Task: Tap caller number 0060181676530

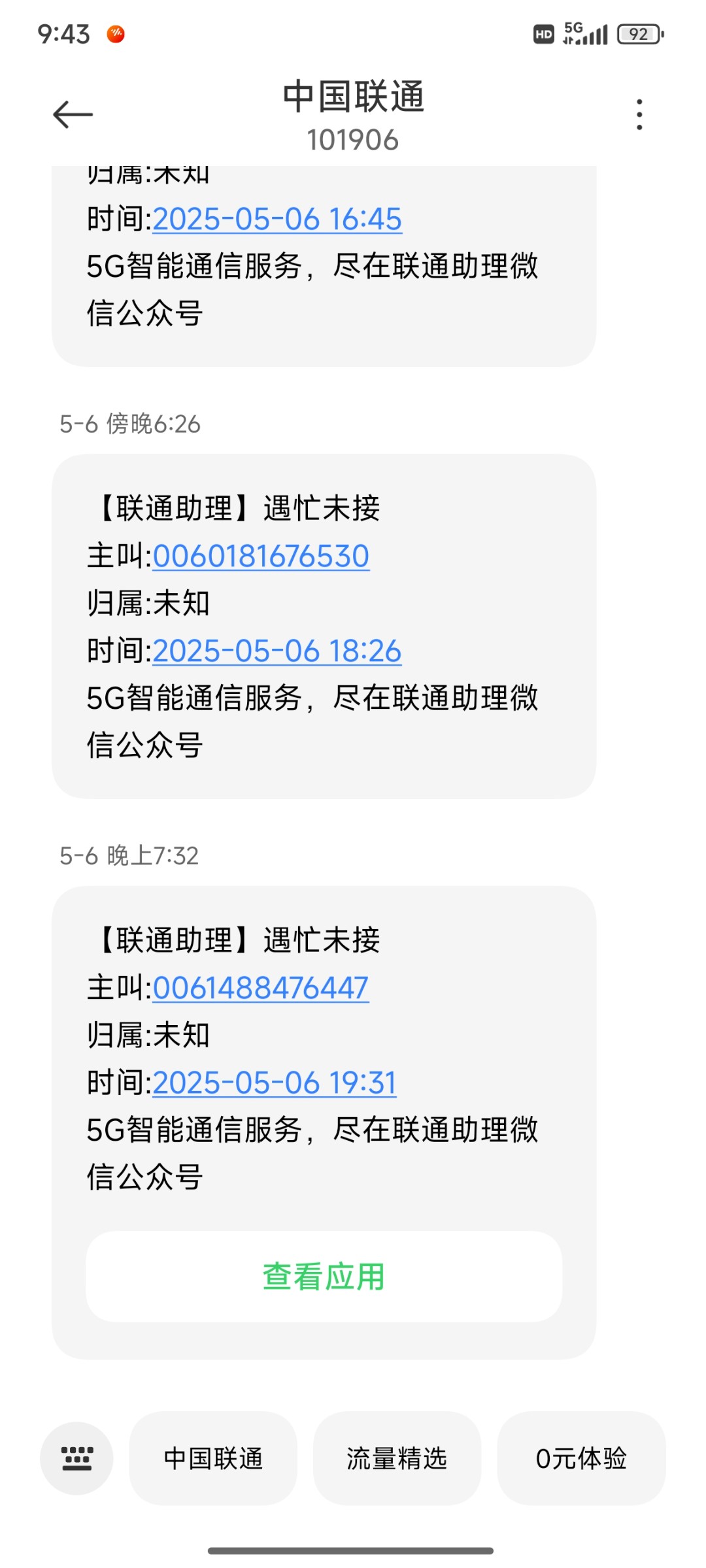Action: tap(261, 556)
